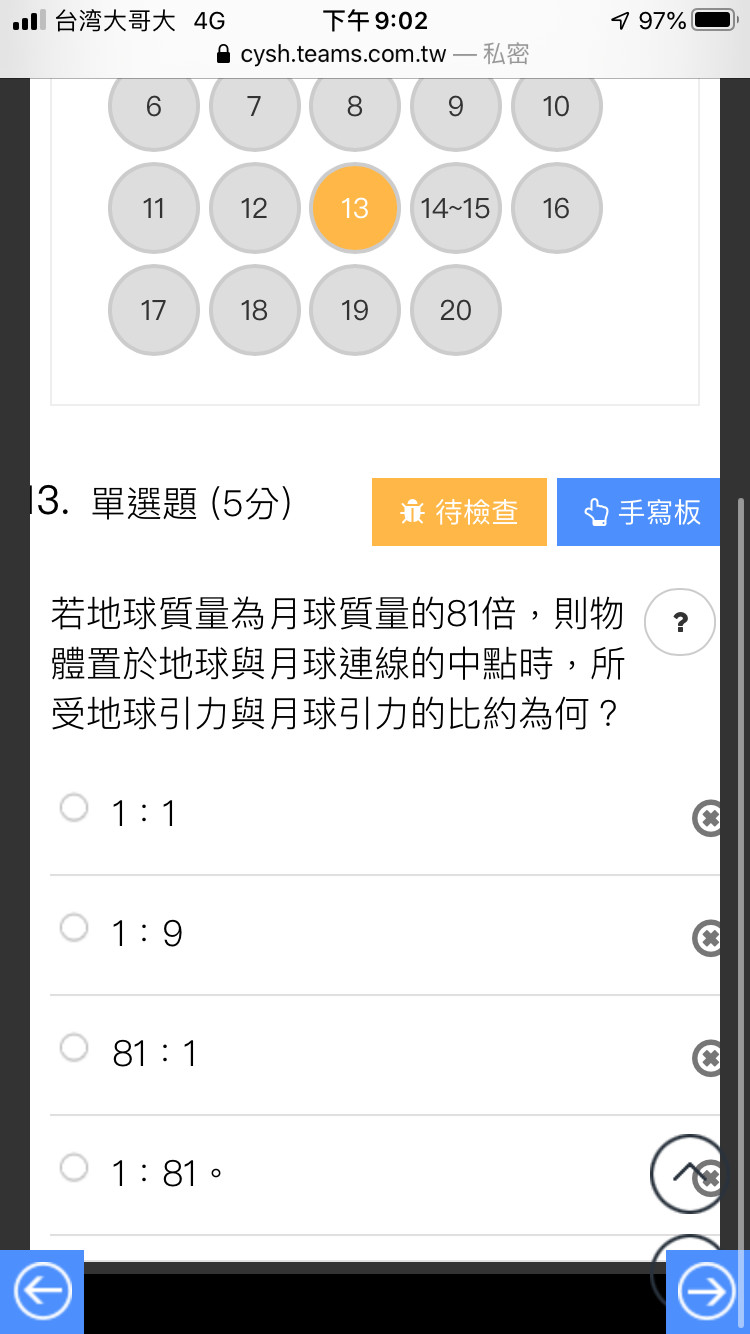The height and width of the screenshot is (1334, 750).
Task: Select answer 1 : 1
Action: [x=75, y=808]
